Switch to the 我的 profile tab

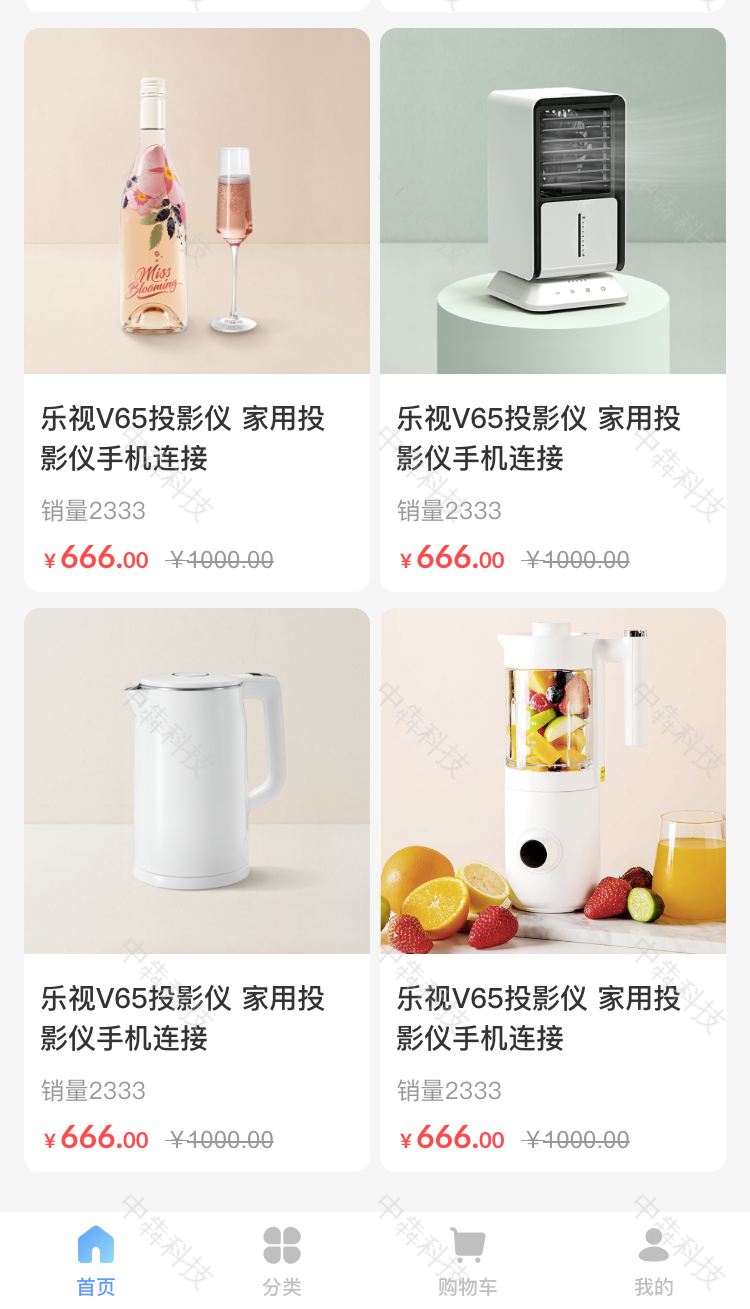coord(654,1259)
